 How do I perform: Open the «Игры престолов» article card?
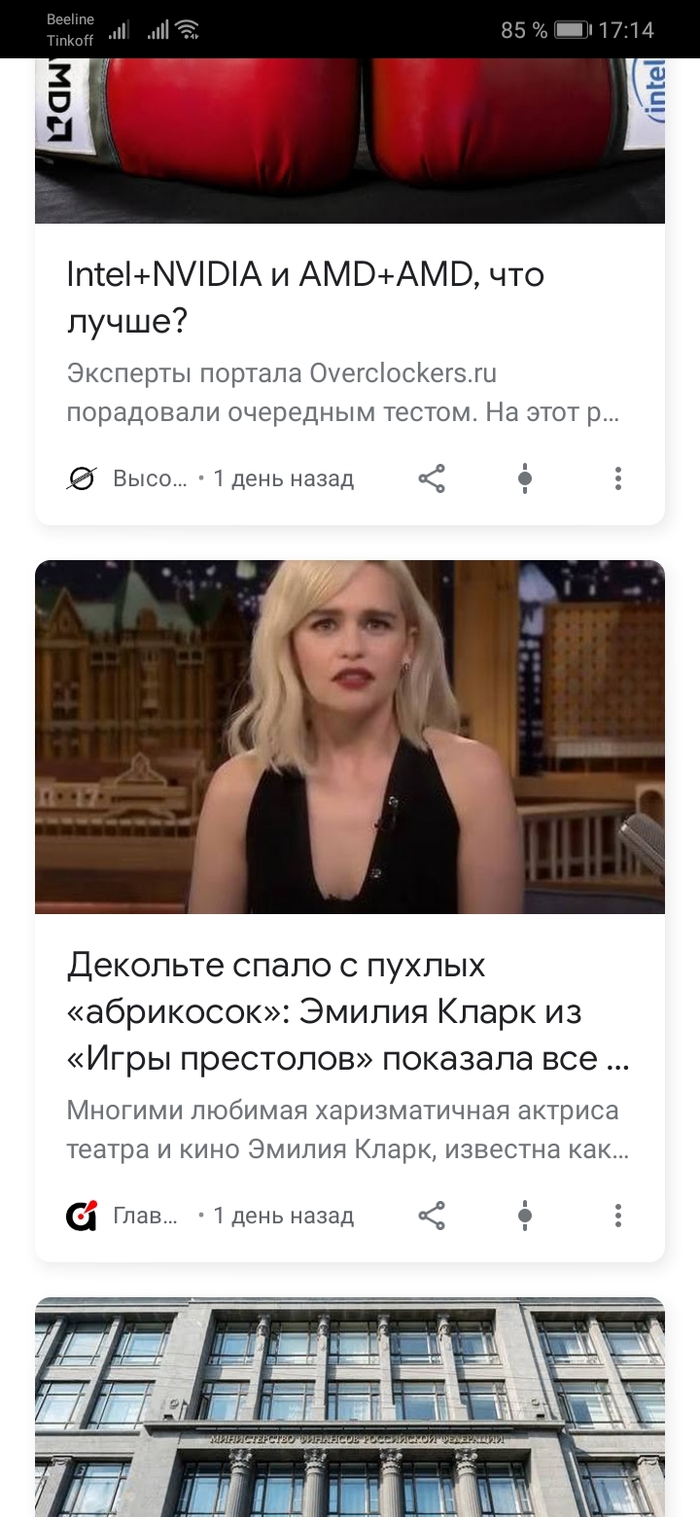point(347,1011)
